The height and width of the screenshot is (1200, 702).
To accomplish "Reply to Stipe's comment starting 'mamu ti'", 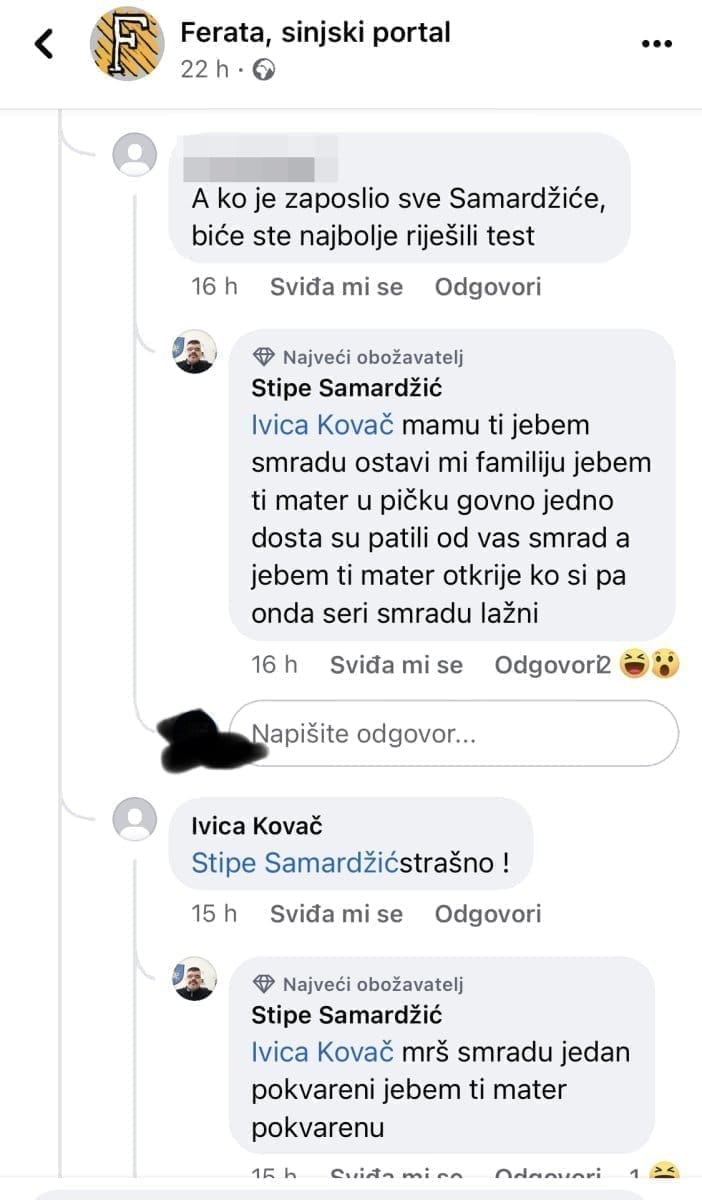I will (x=545, y=664).
